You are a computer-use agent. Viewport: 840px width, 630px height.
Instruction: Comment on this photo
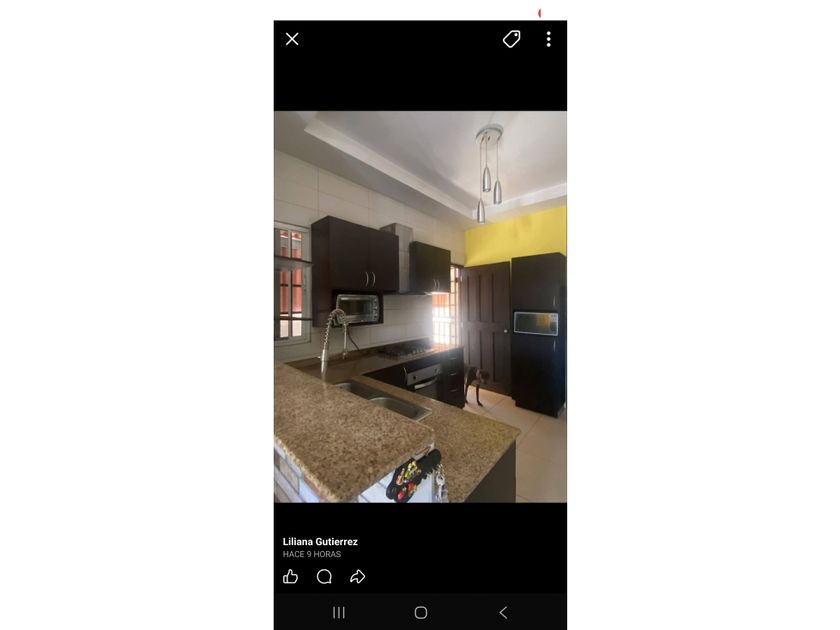tap(324, 576)
